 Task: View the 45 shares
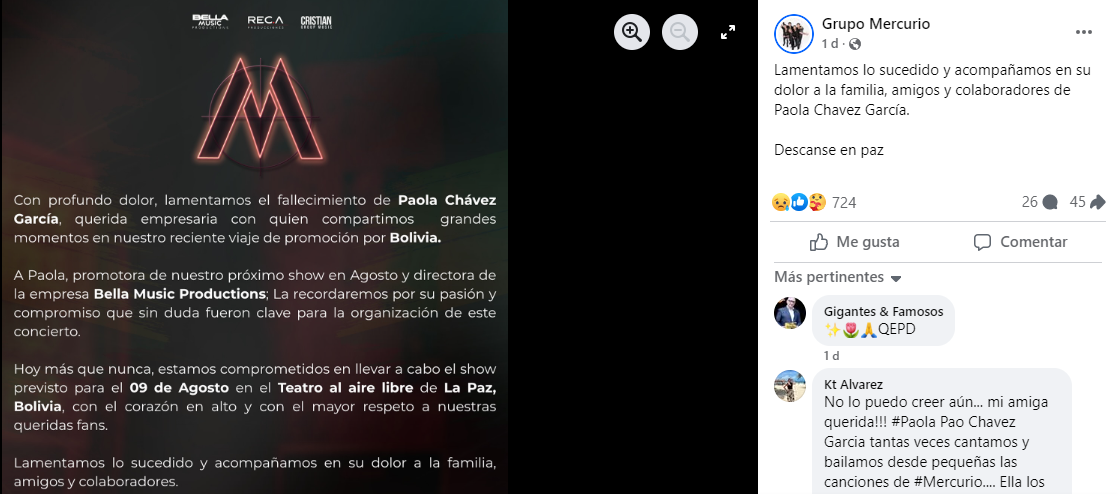tap(1086, 202)
